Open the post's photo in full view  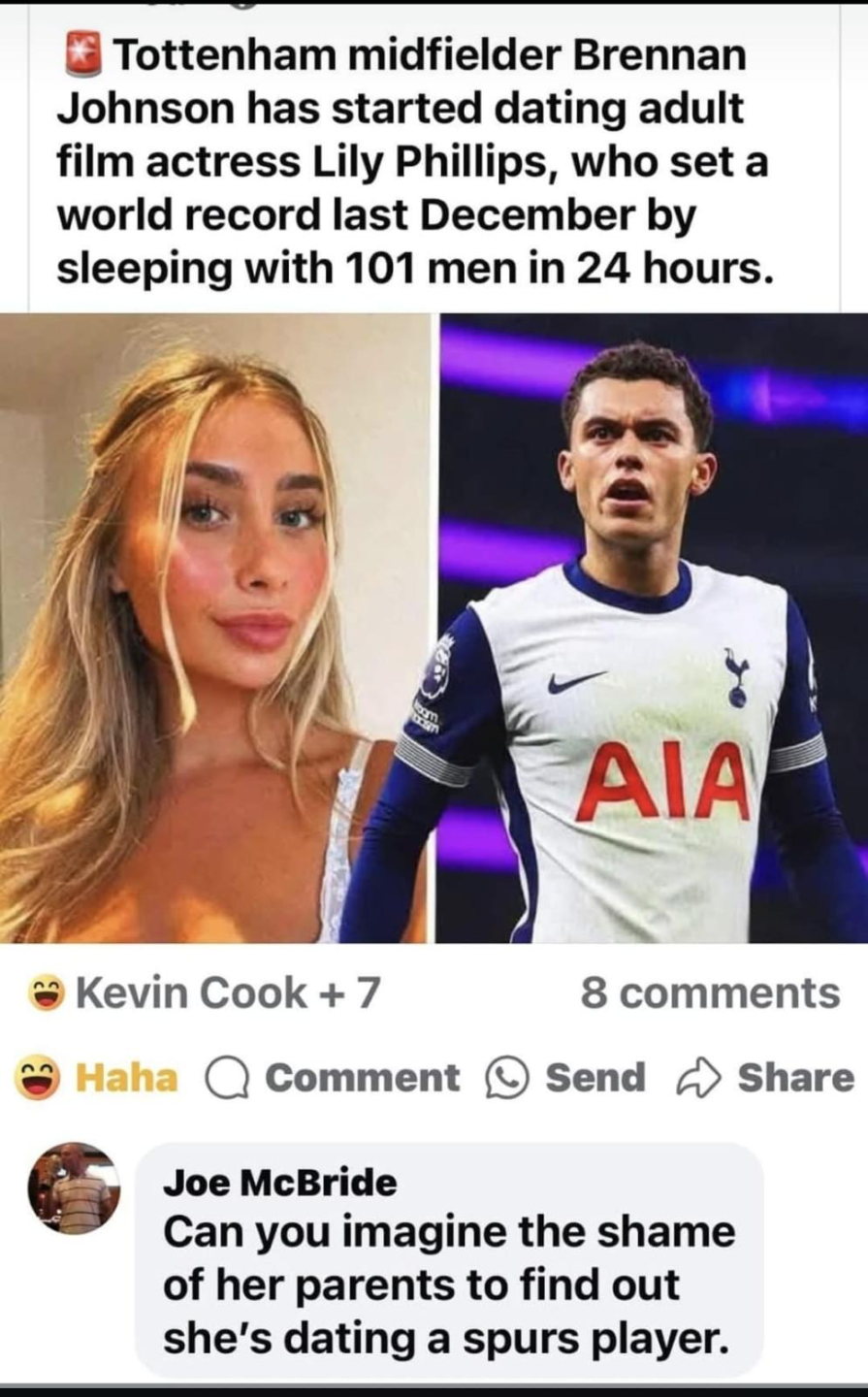pyautogui.click(x=434, y=628)
